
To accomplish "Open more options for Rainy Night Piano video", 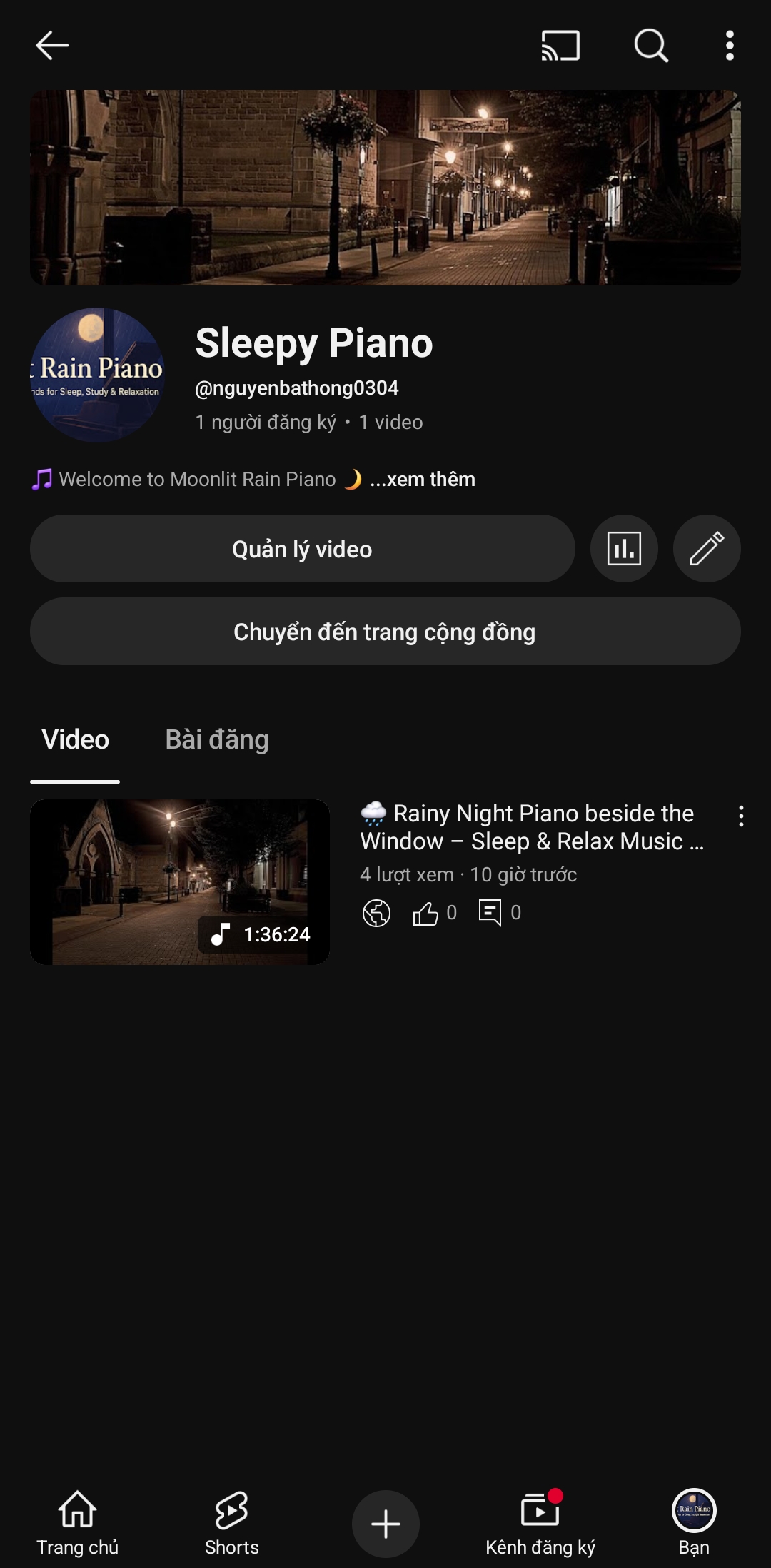I will point(742,816).
